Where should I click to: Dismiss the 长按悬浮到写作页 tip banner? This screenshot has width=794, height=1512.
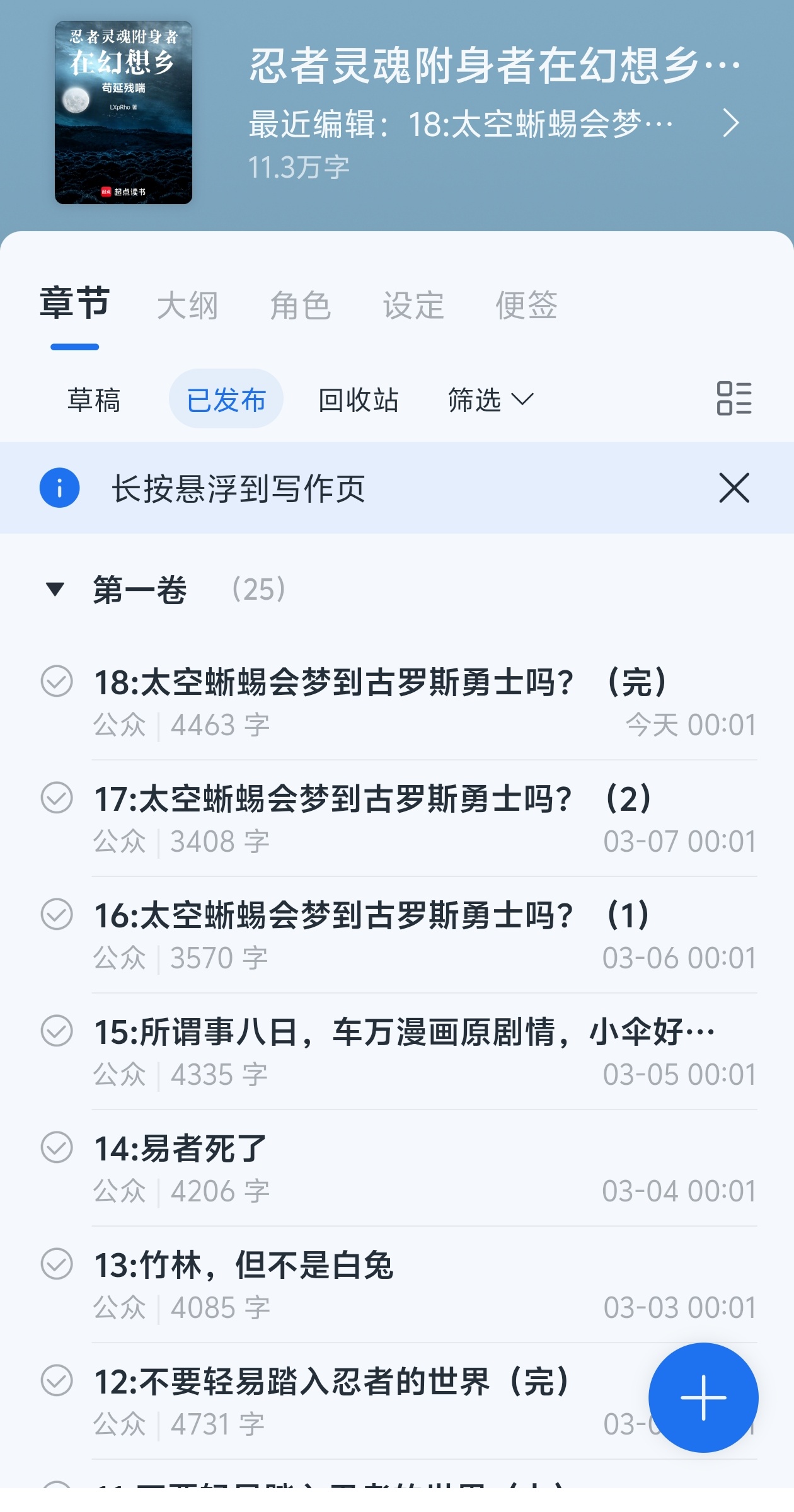pos(734,488)
